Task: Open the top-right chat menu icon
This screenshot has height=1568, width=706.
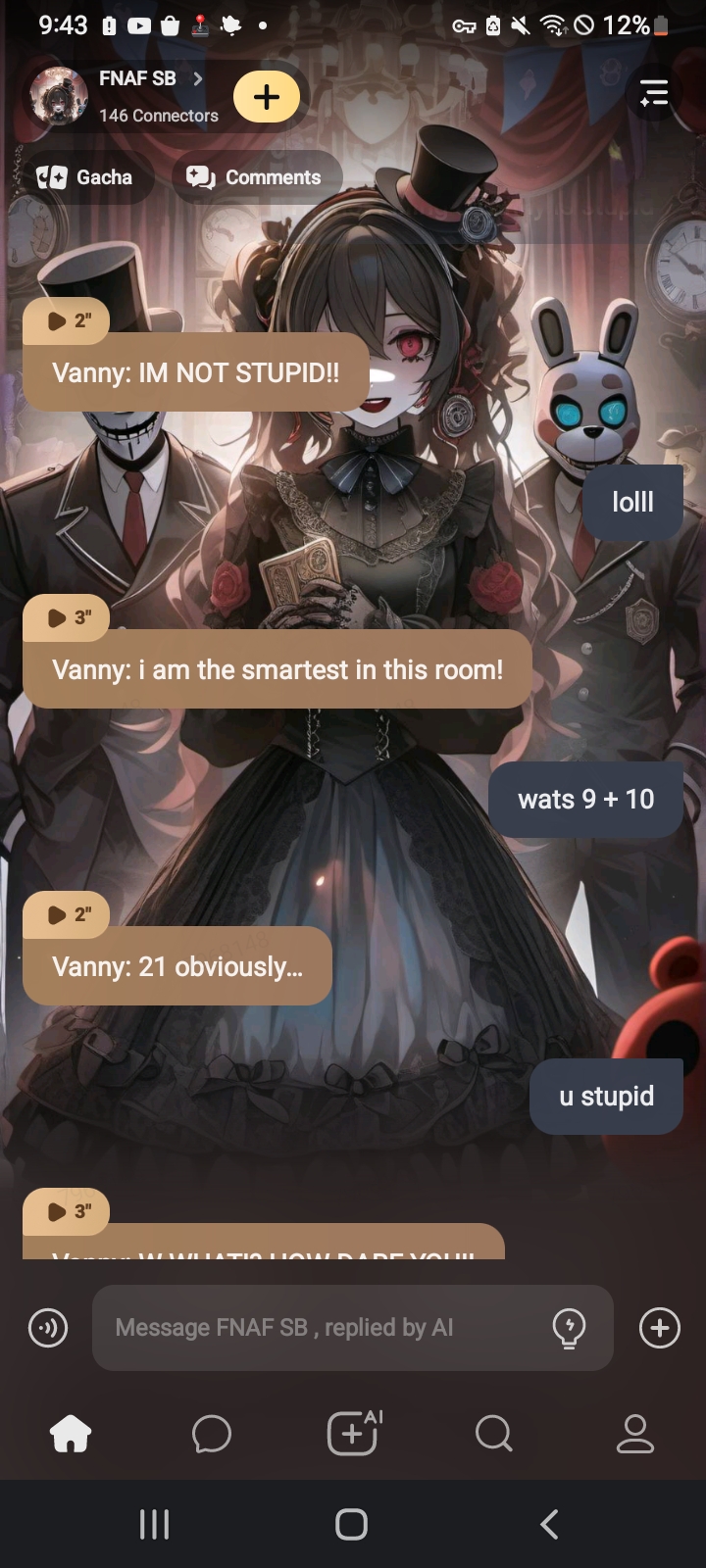Action: coord(653,94)
